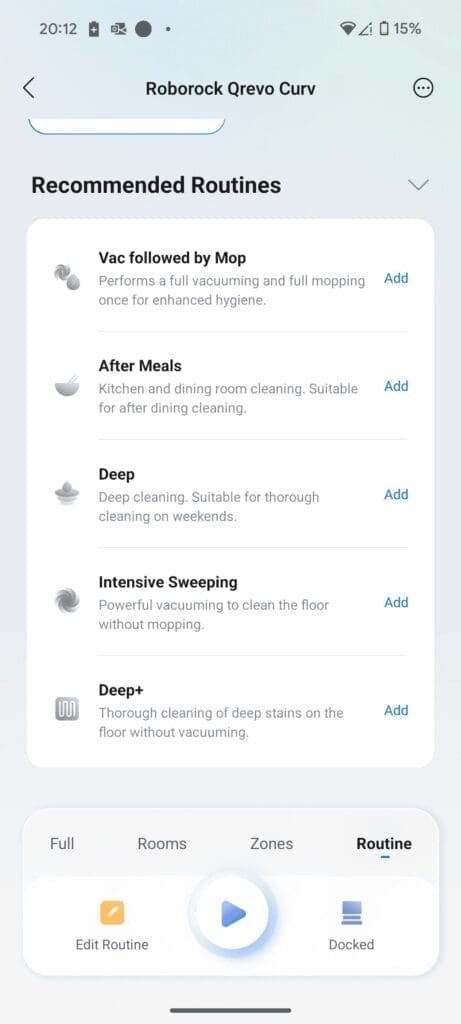Collapse the Recommended Routines section
The height and width of the screenshot is (1024, 461).
coord(418,185)
